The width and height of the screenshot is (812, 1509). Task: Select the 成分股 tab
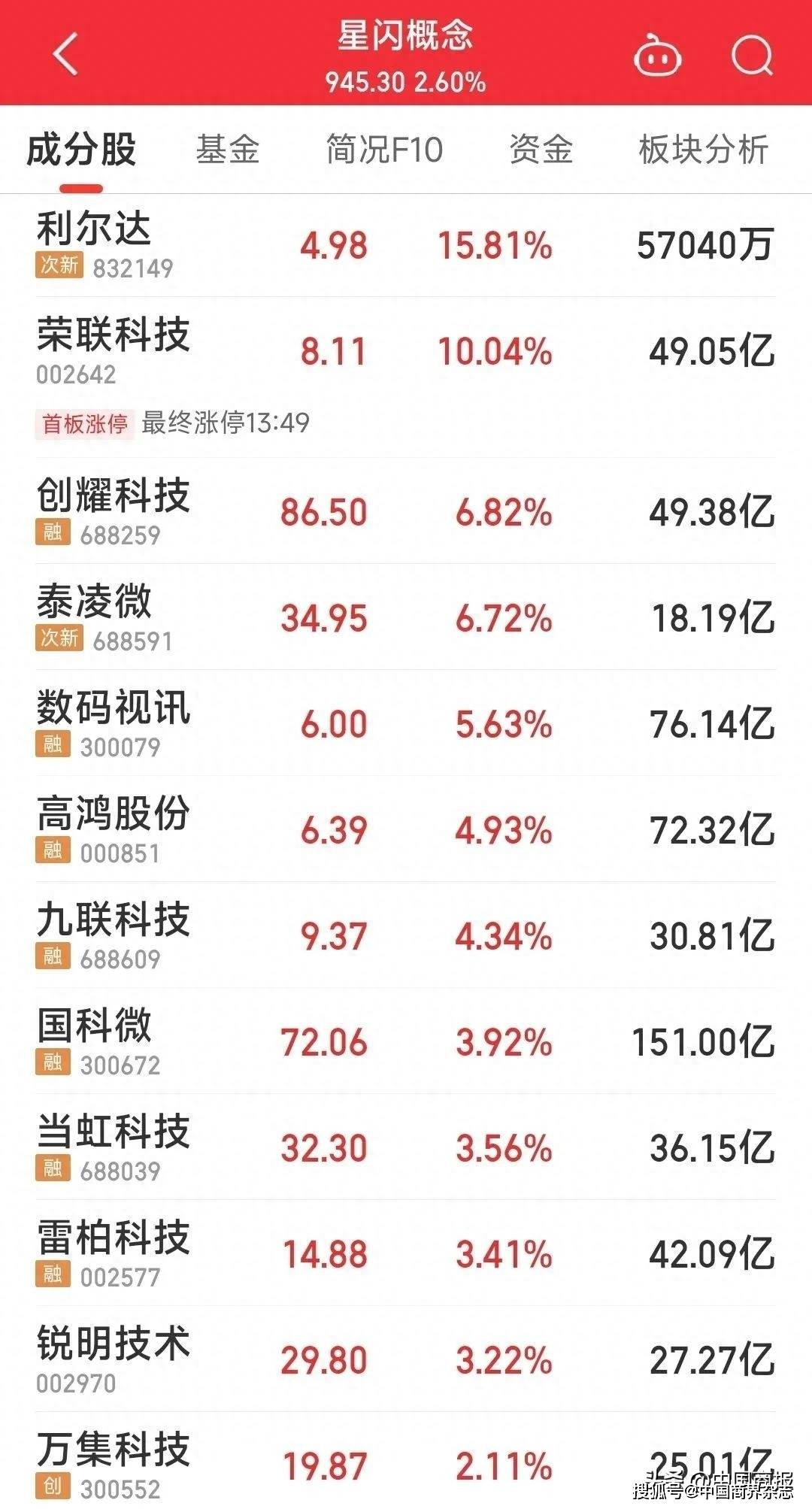pyautogui.click(x=81, y=149)
